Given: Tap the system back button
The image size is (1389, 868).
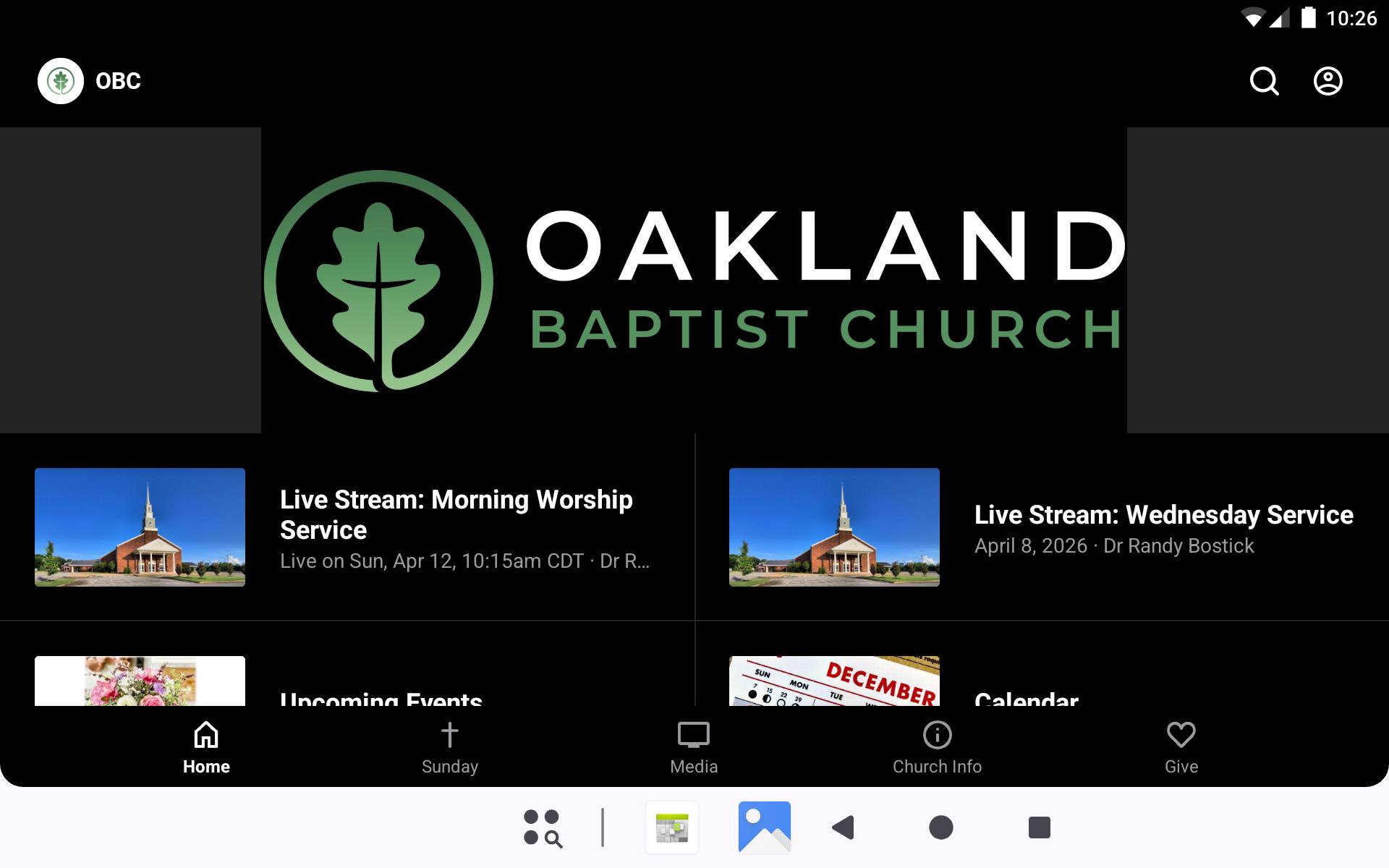Looking at the screenshot, I should 844,827.
